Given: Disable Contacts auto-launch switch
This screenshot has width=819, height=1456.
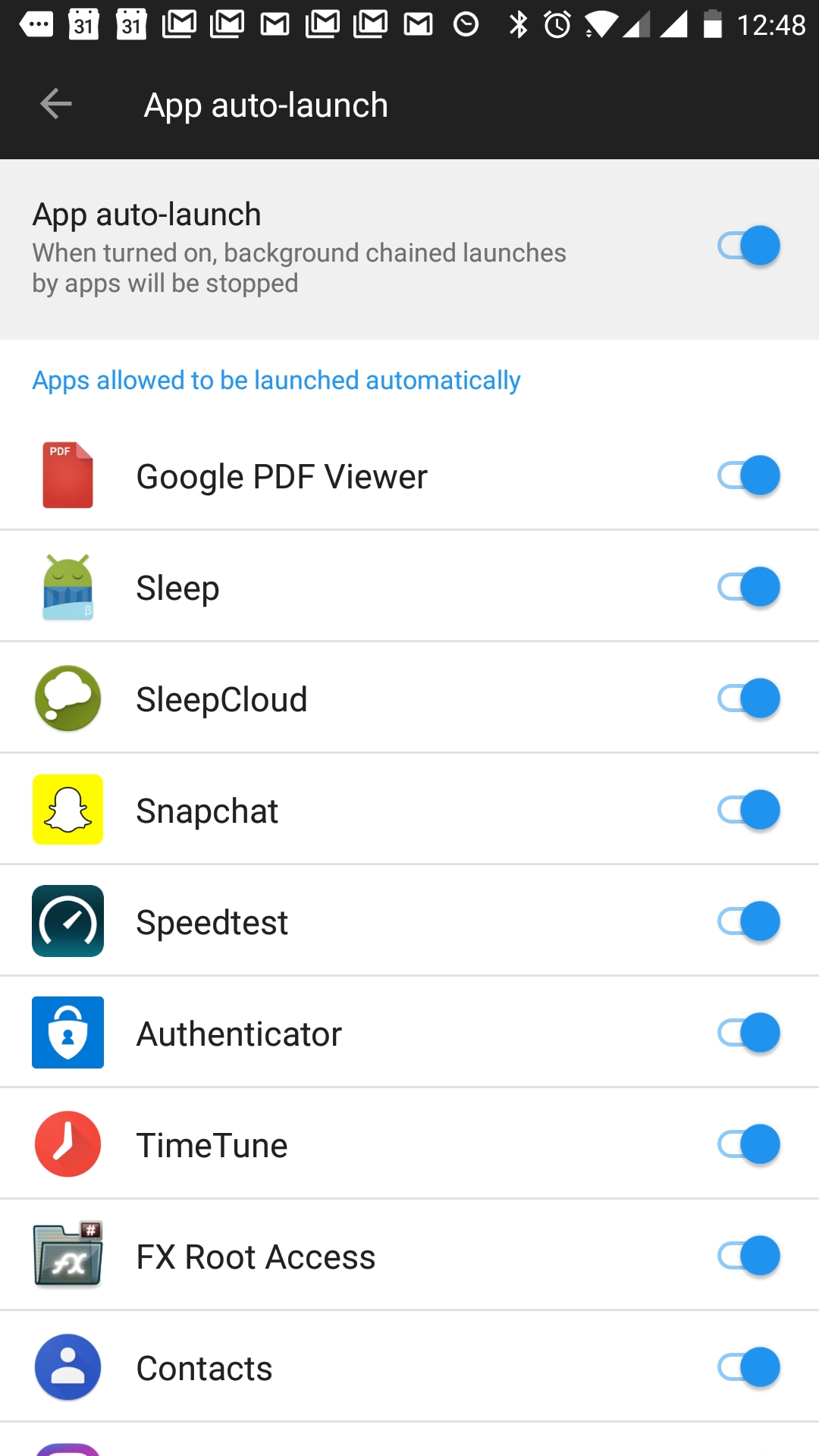Looking at the screenshot, I should (x=749, y=1367).
